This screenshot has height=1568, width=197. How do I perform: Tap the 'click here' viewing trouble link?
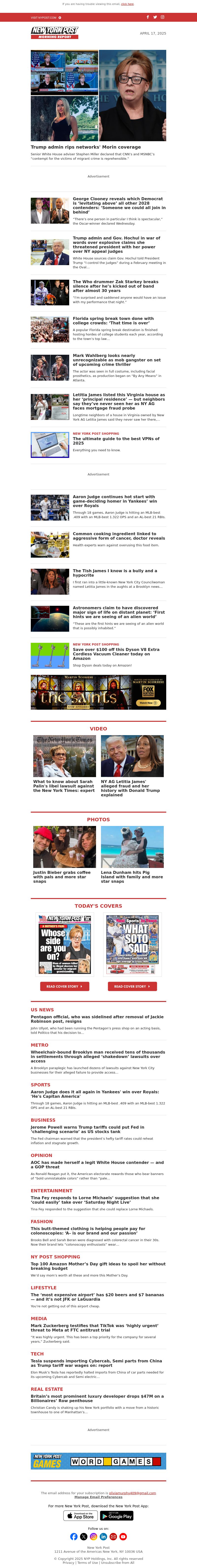[x=127, y=4]
